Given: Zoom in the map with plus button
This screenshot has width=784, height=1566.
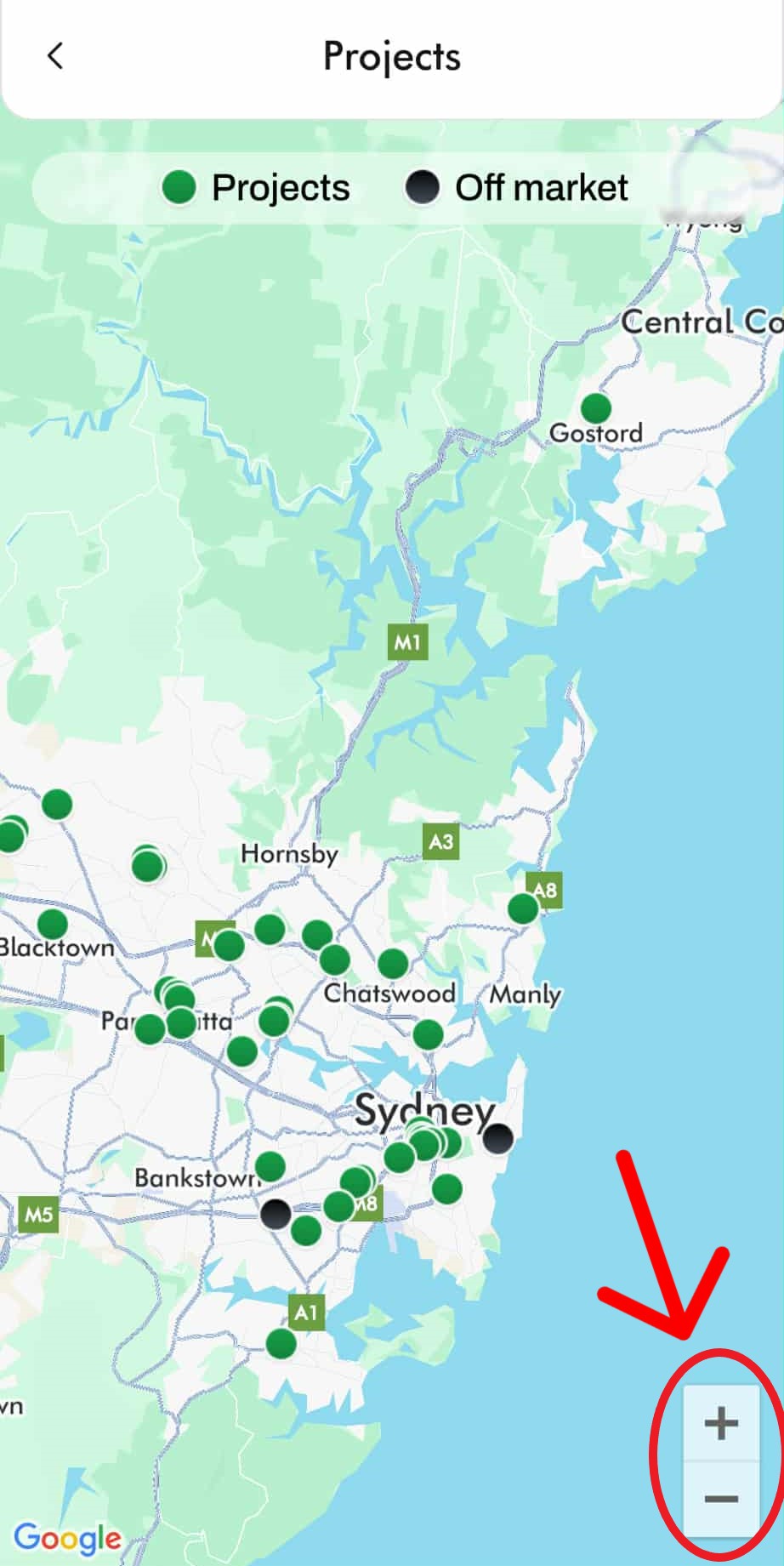Looking at the screenshot, I should pyautogui.click(x=720, y=1423).
